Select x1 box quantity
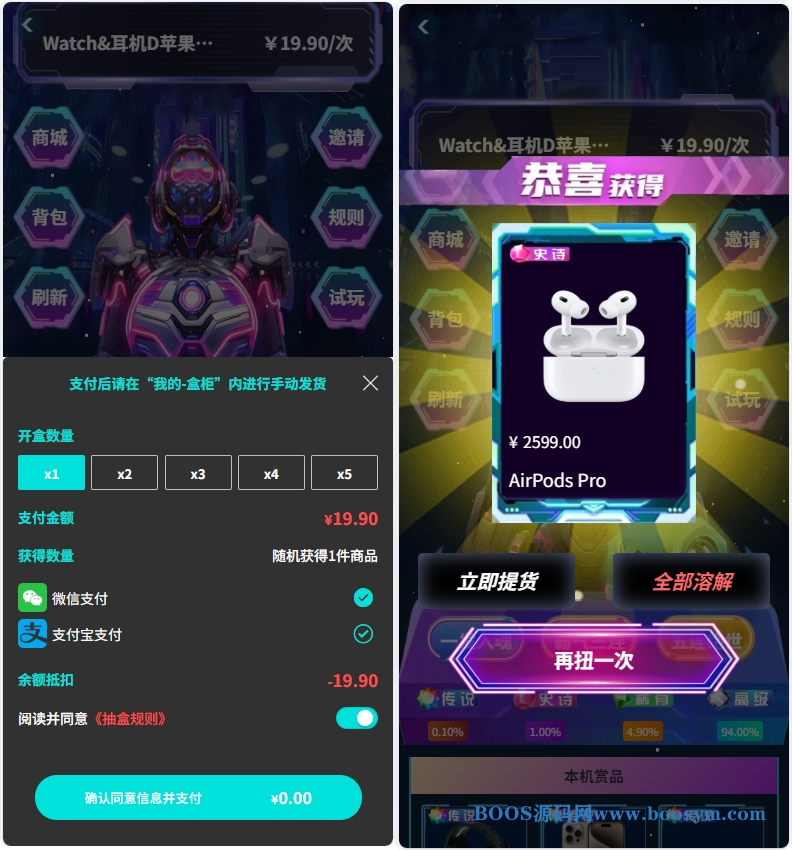 click(51, 473)
